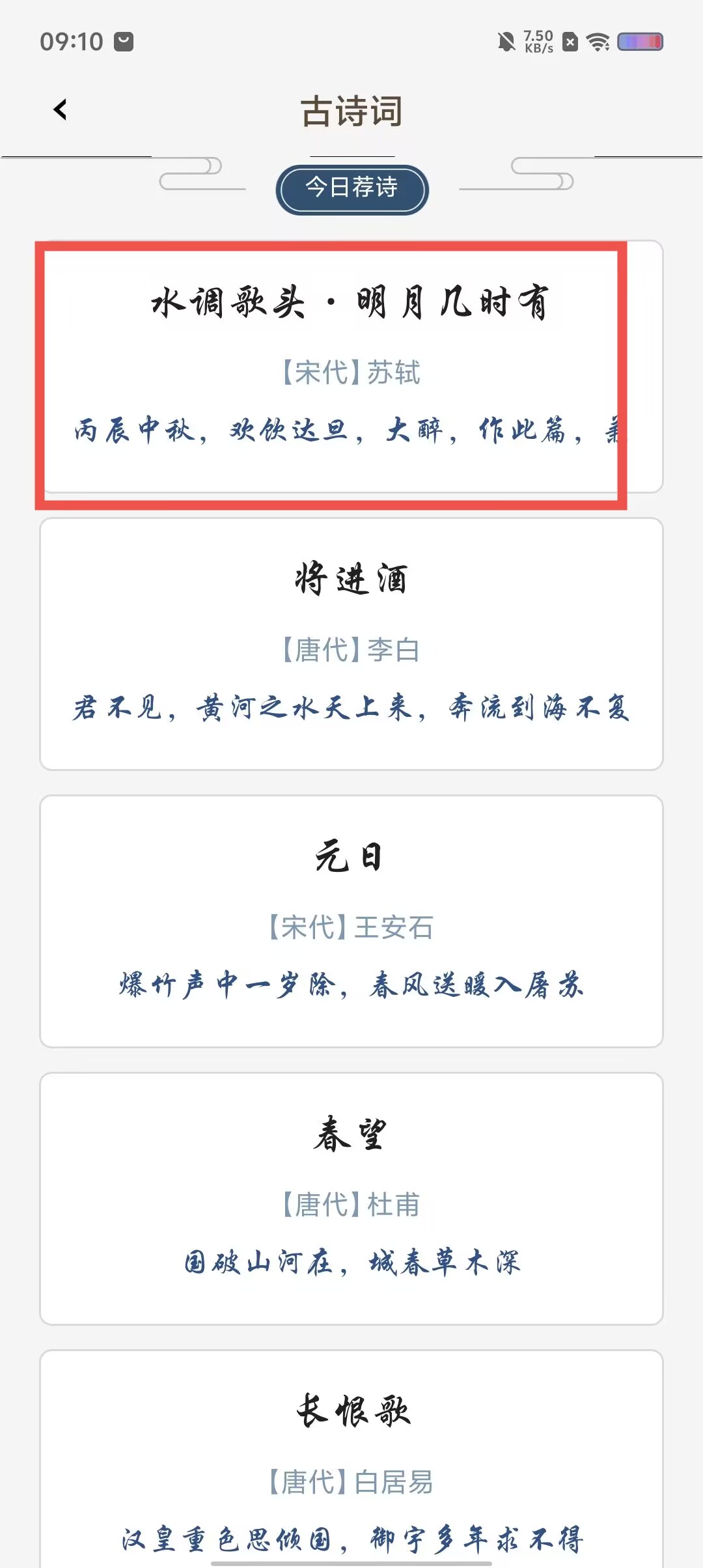
Task: Open the poem 春望 by 杜甫
Action: click(351, 1198)
